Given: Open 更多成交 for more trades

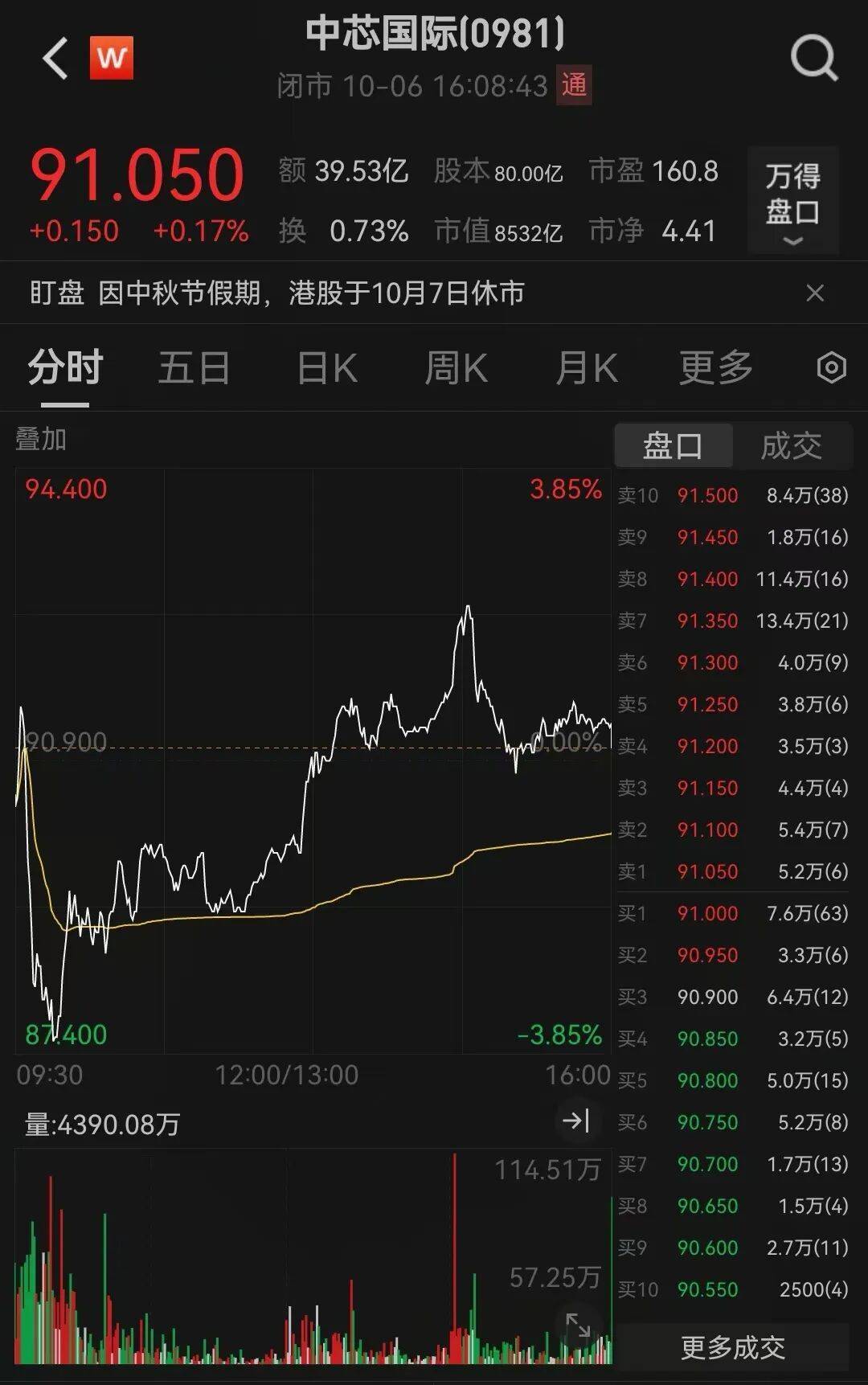Looking at the screenshot, I should tap(732, 1347).
